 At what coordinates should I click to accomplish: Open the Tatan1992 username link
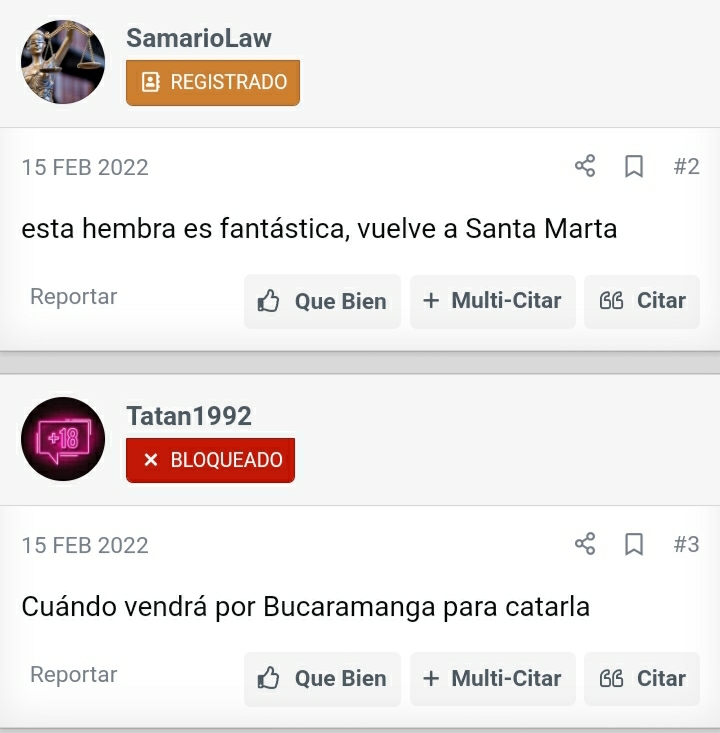189,416
